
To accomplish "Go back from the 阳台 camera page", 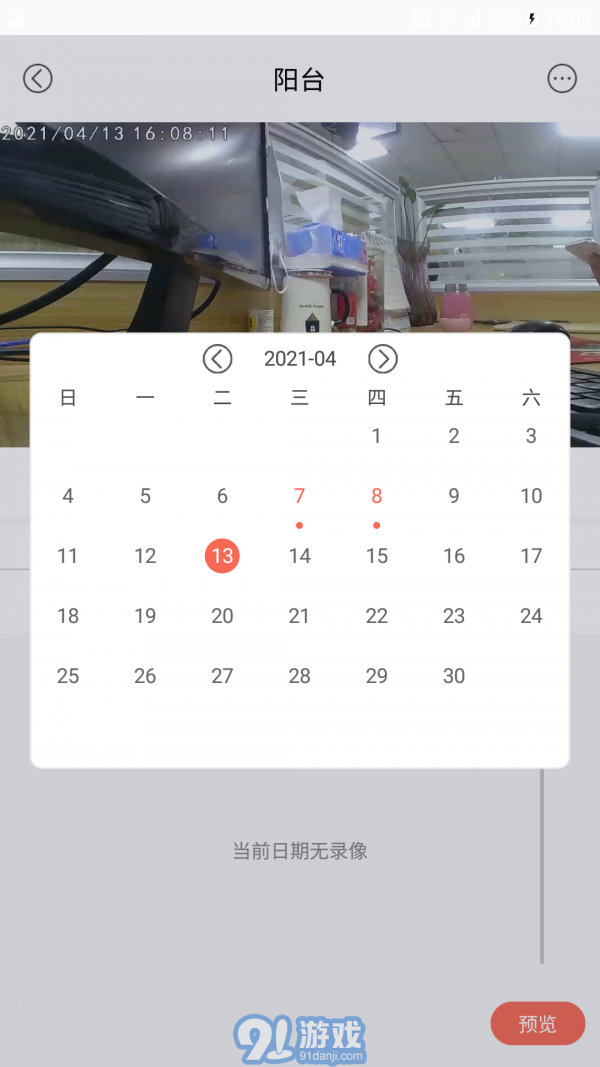I will click(38, 78).
